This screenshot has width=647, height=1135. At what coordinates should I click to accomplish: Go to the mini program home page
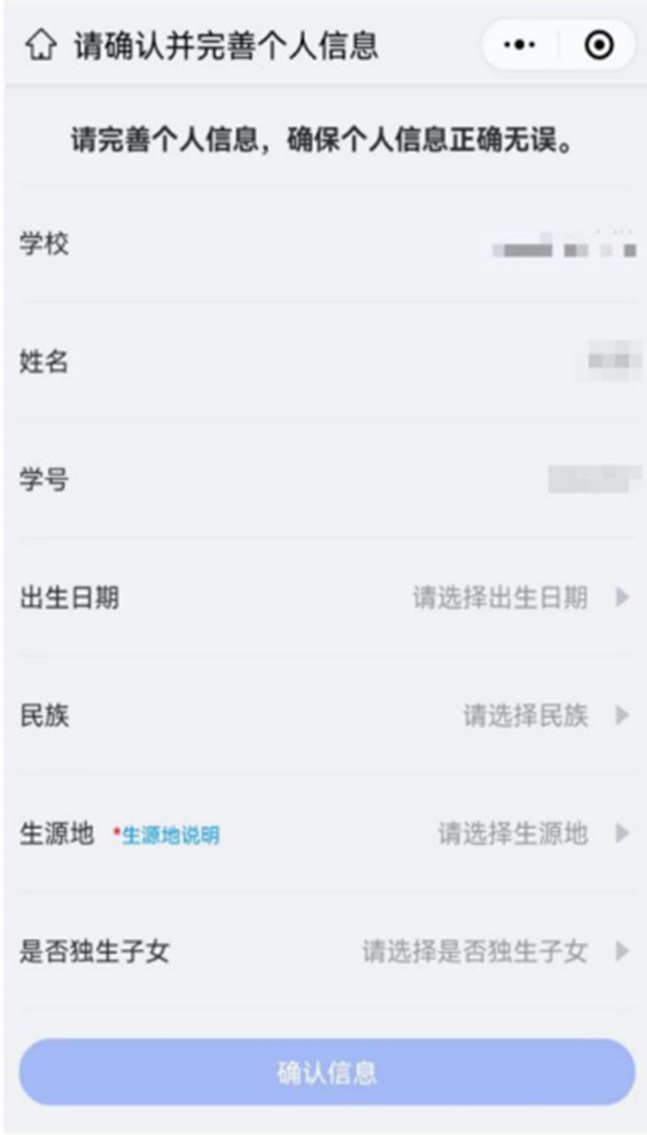click(x=40, y=46)
